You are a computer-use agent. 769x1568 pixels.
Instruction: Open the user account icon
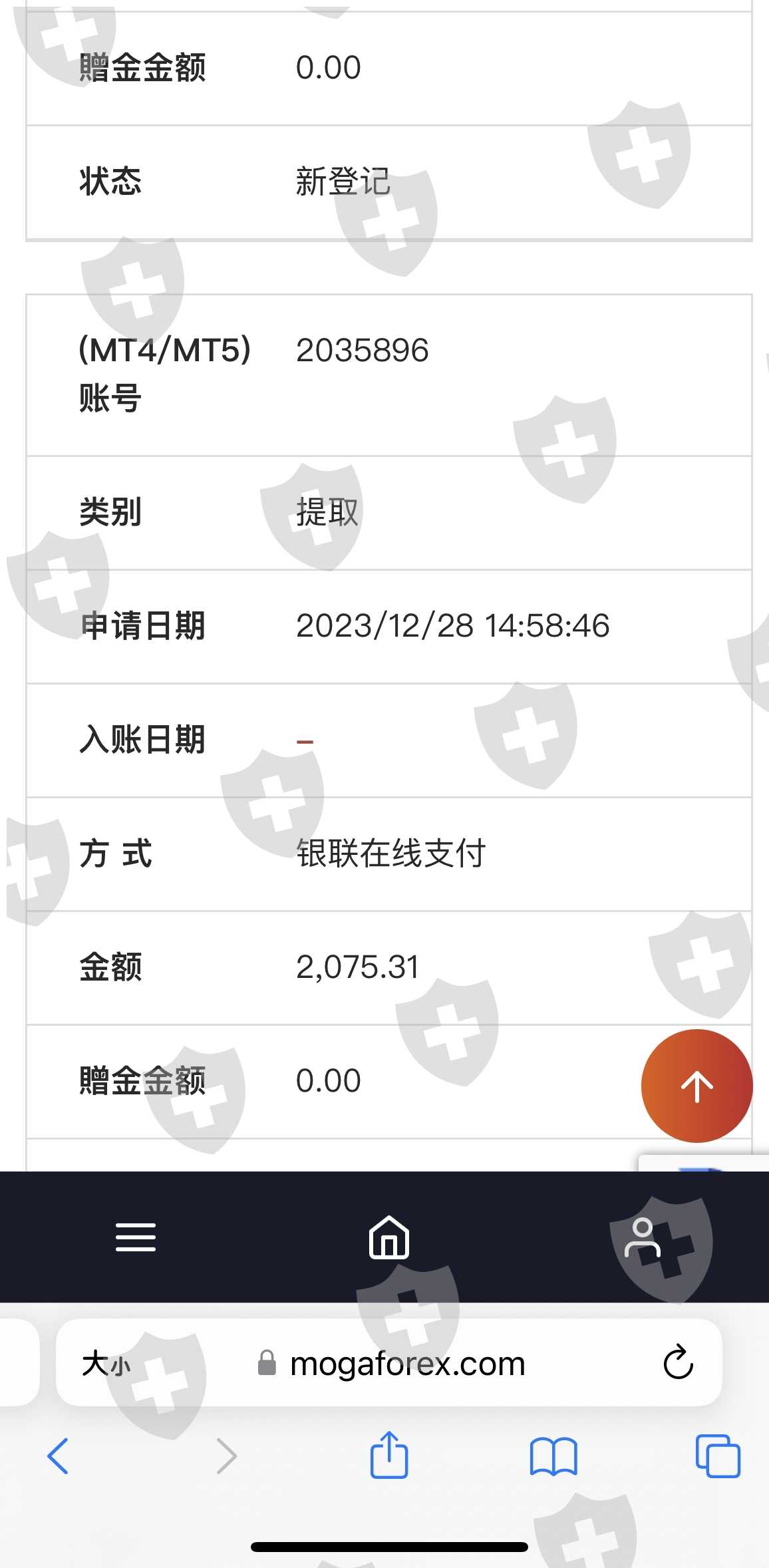[x=642, y=1237]
